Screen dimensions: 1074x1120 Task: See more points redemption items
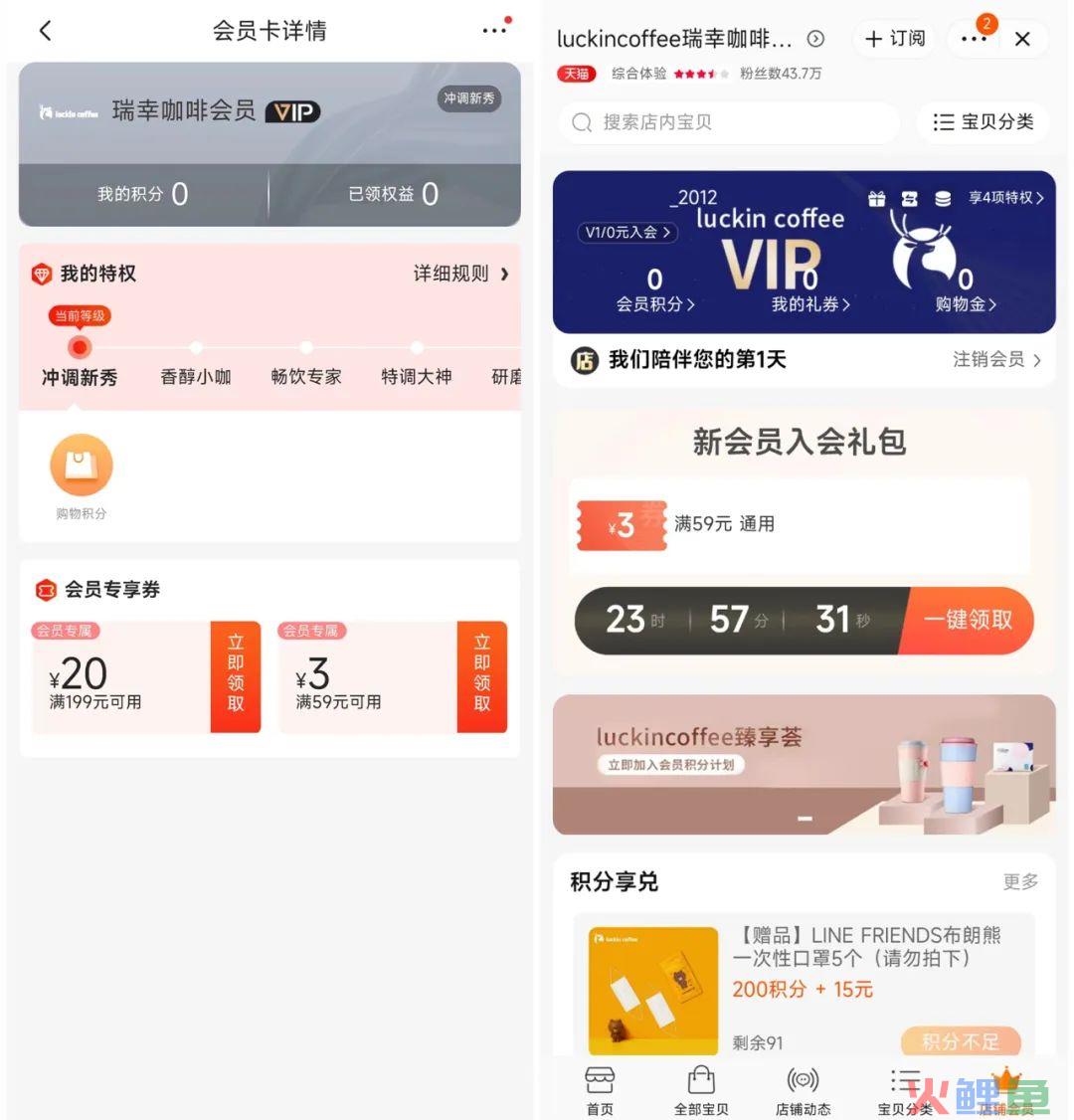(1020, 881)
